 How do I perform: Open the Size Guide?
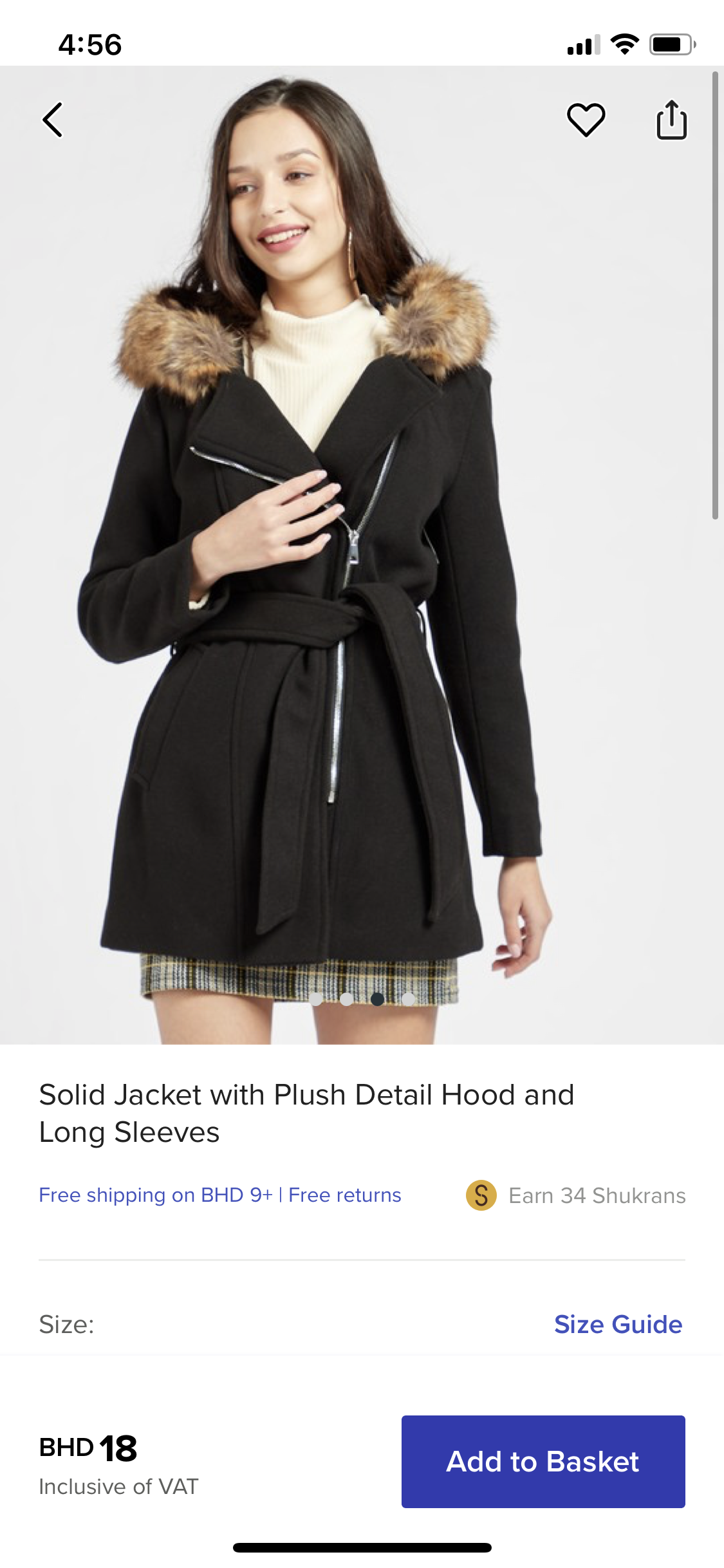click(x=618, y=1324)
